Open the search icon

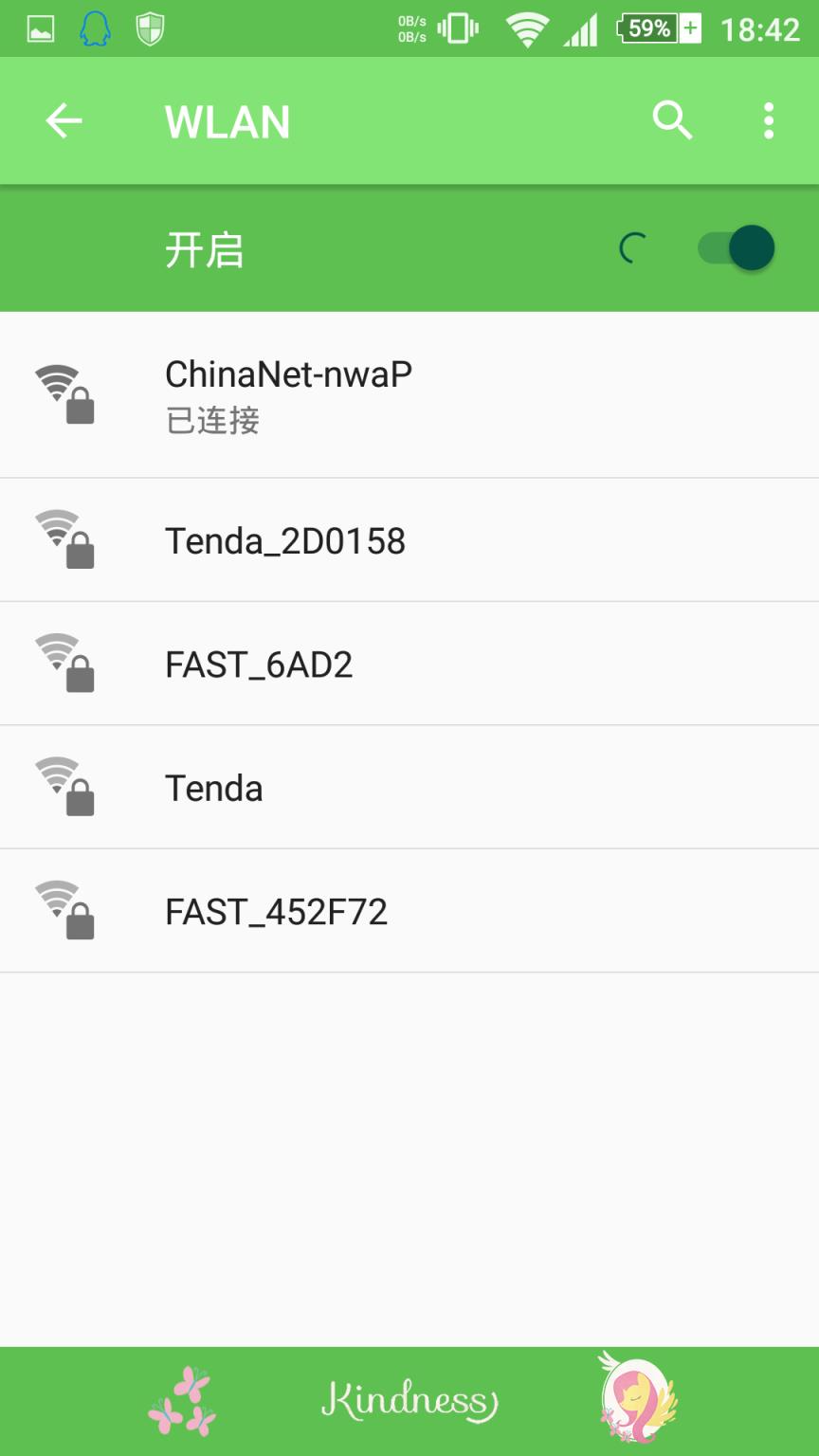(672, 121)
